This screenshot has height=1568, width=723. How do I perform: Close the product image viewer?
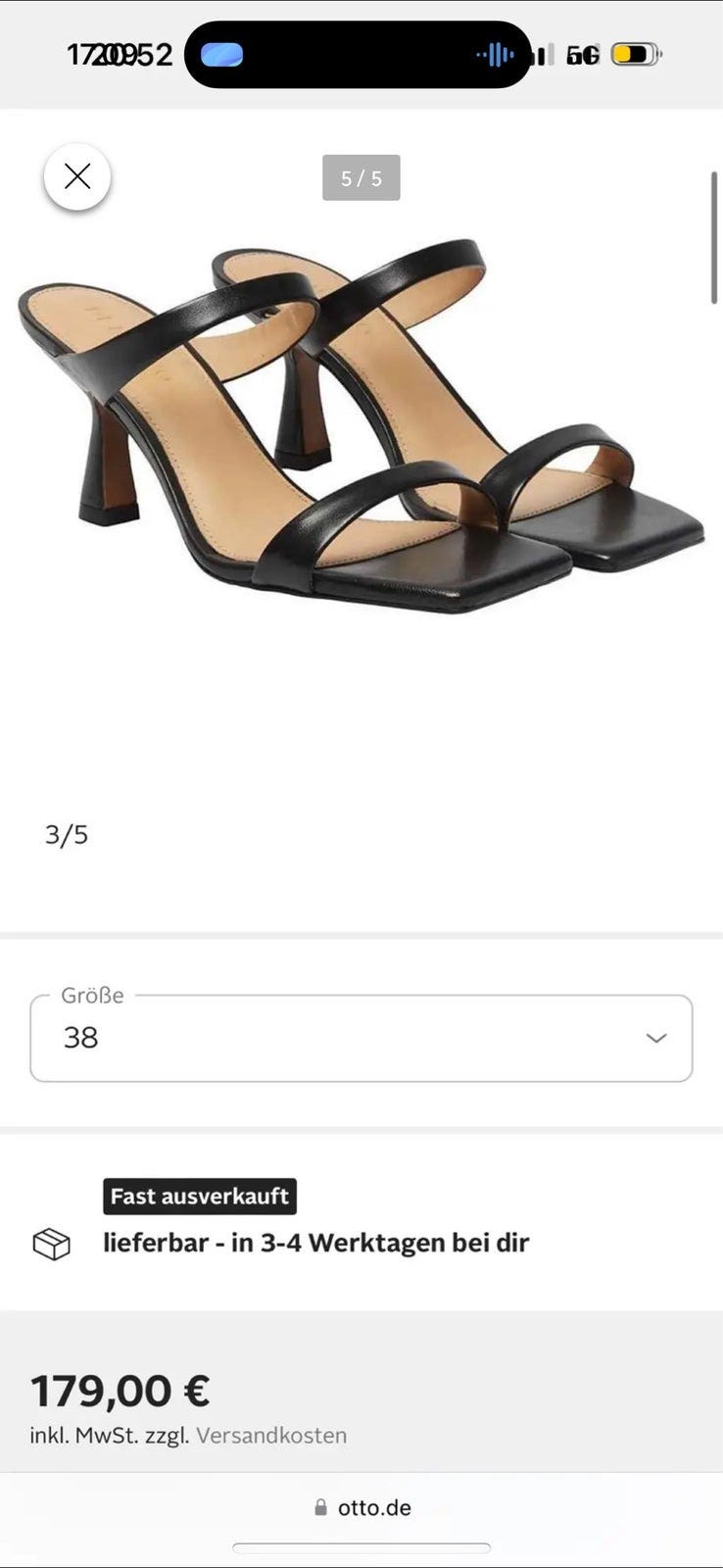tap(77, 177)
